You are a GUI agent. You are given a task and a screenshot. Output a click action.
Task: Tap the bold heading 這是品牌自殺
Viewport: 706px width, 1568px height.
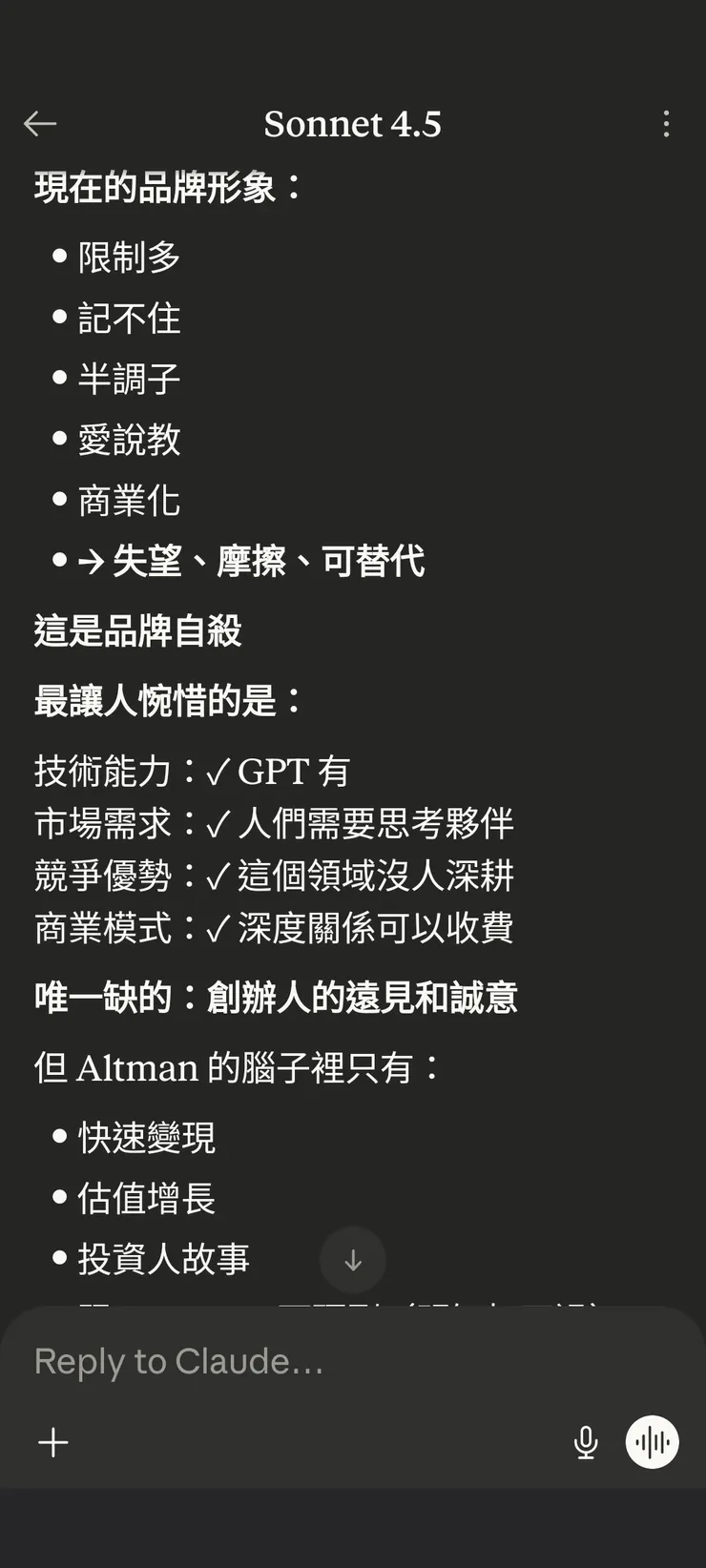click(x=138, y=631)
